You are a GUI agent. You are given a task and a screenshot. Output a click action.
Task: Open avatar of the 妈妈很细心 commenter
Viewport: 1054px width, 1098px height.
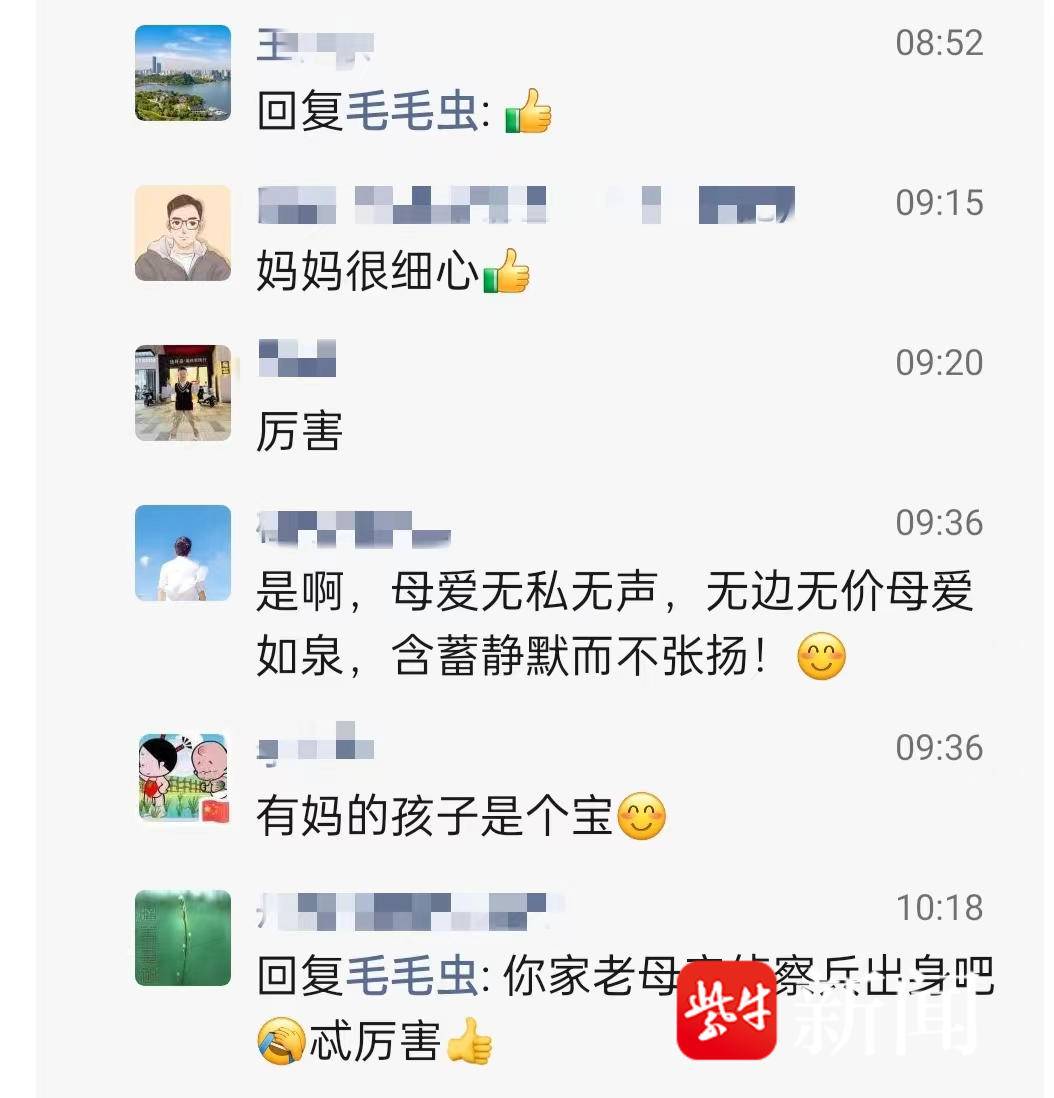click(x=182, y=233)
